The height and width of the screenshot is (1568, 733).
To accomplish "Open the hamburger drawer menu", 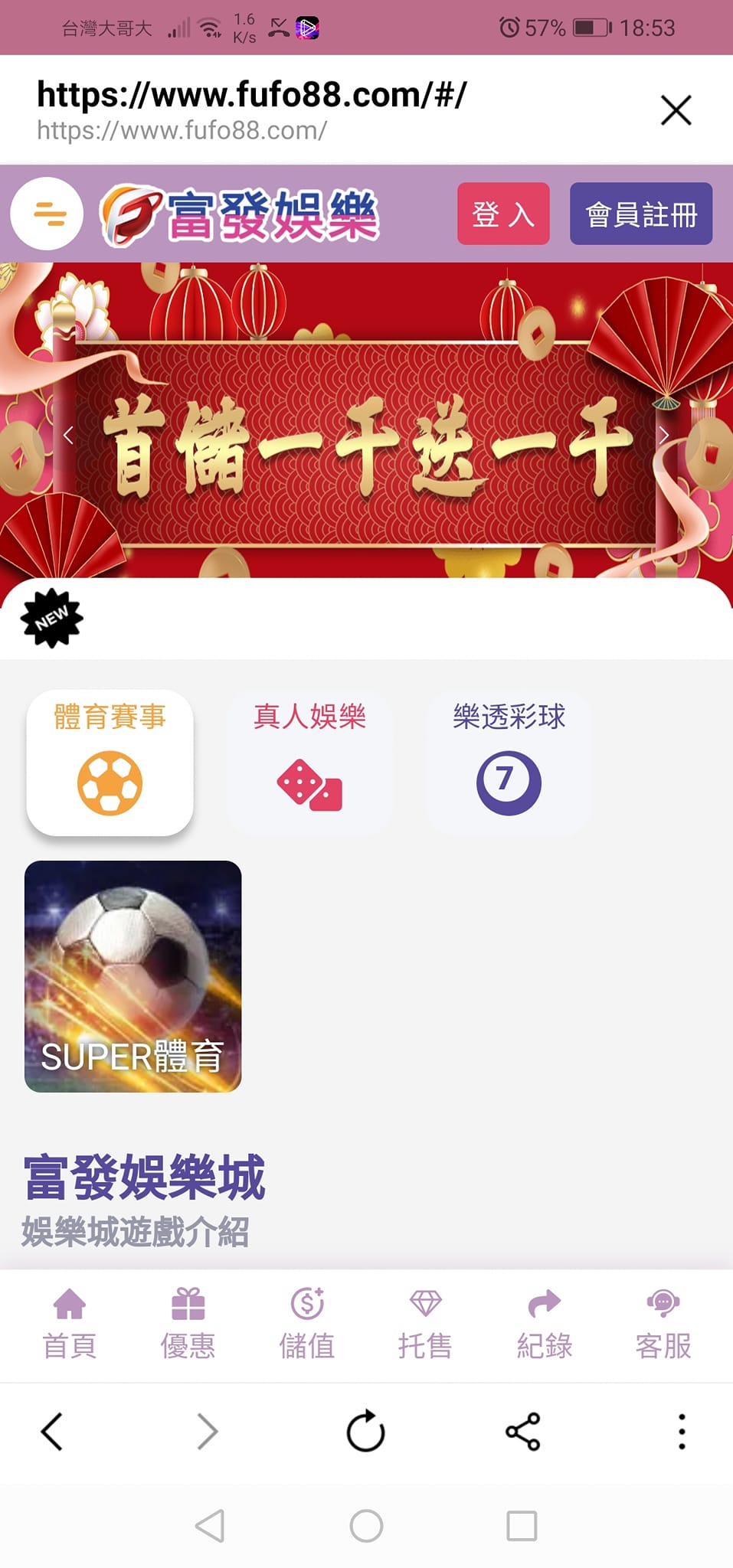I will pos(47,214).
